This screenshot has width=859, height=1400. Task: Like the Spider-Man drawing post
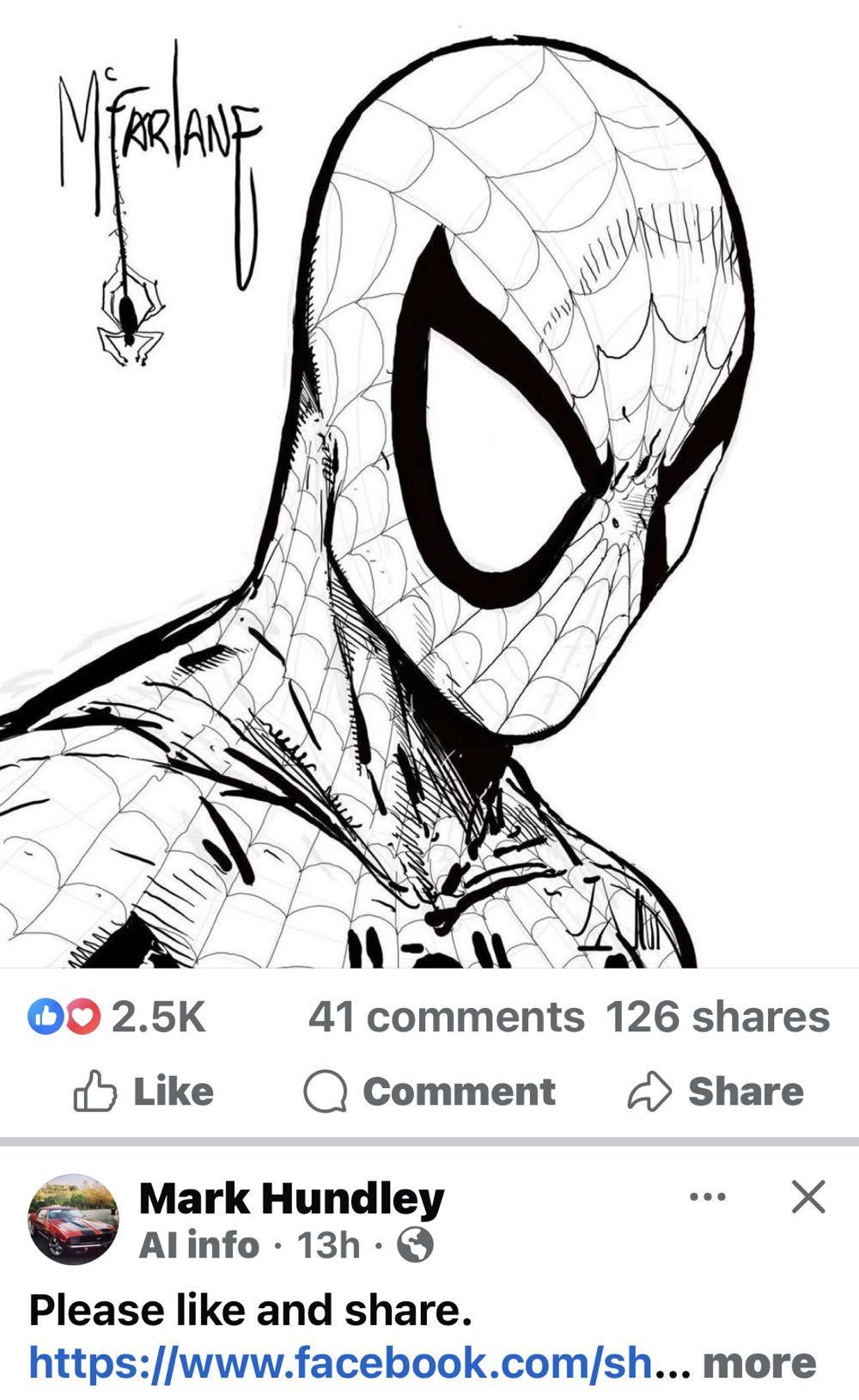point(143,1091)
